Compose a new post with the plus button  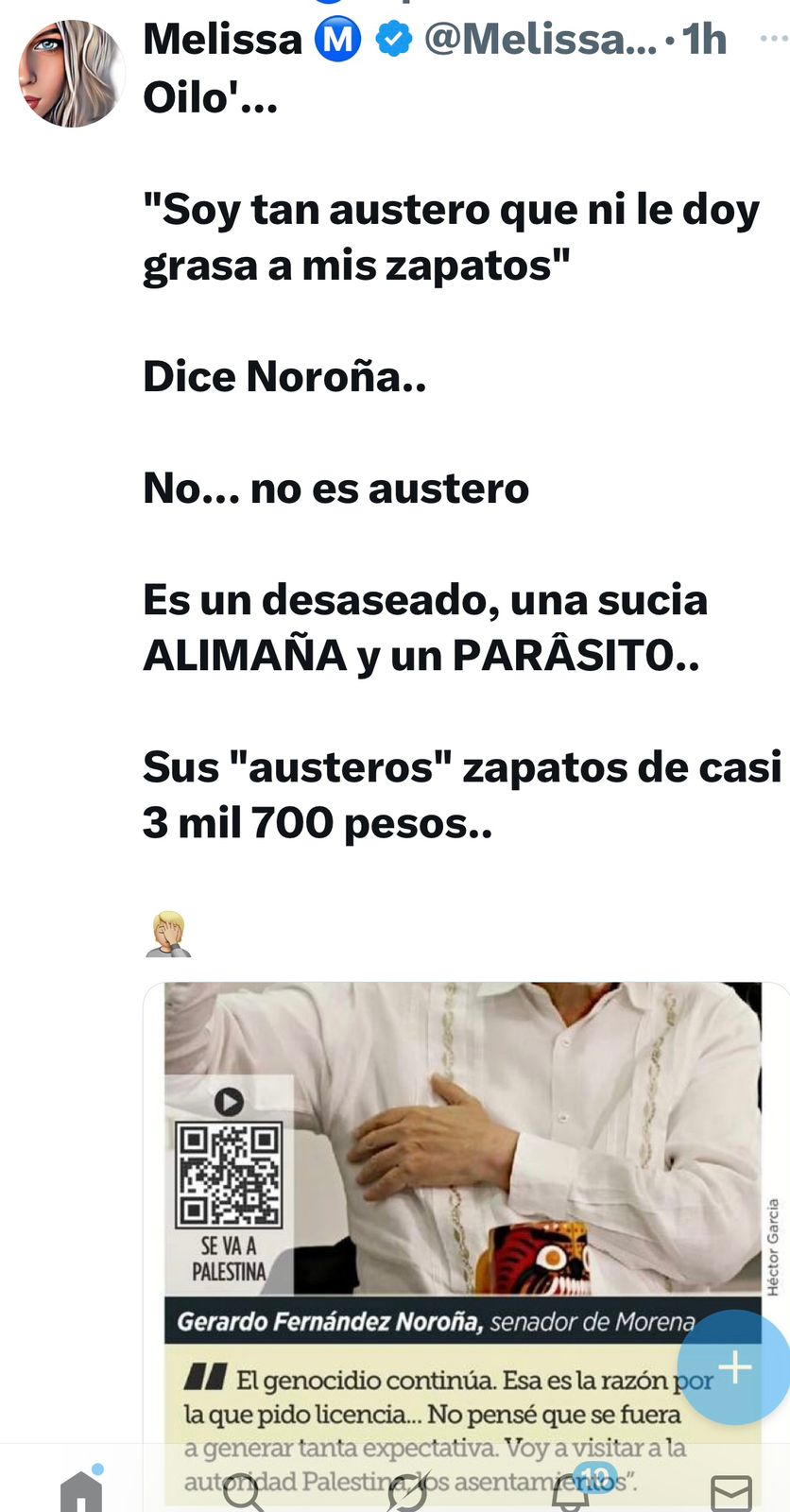click(734, 1366)
